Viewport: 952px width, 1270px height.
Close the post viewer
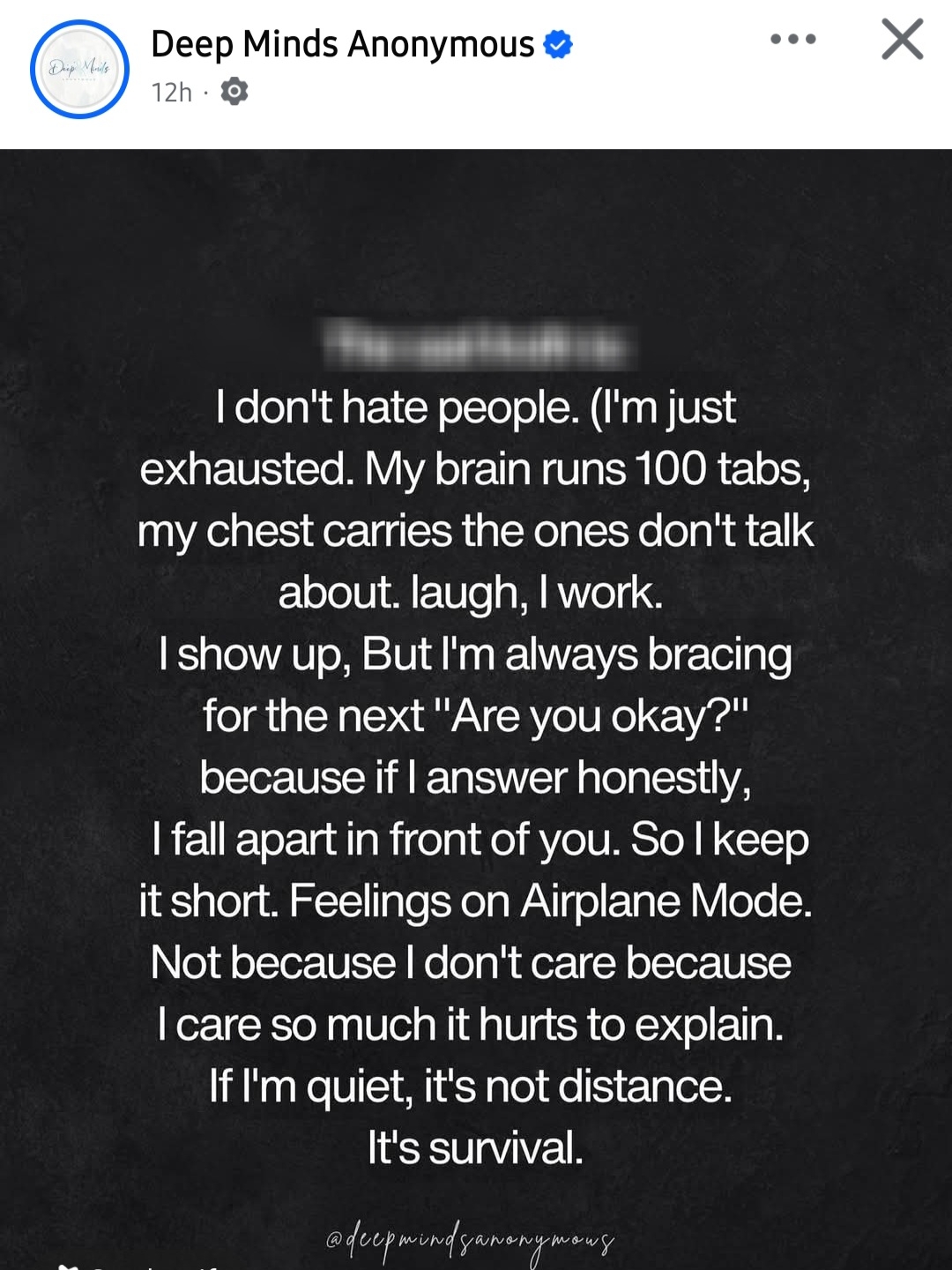pyautogui.click(x=902, y=40)
